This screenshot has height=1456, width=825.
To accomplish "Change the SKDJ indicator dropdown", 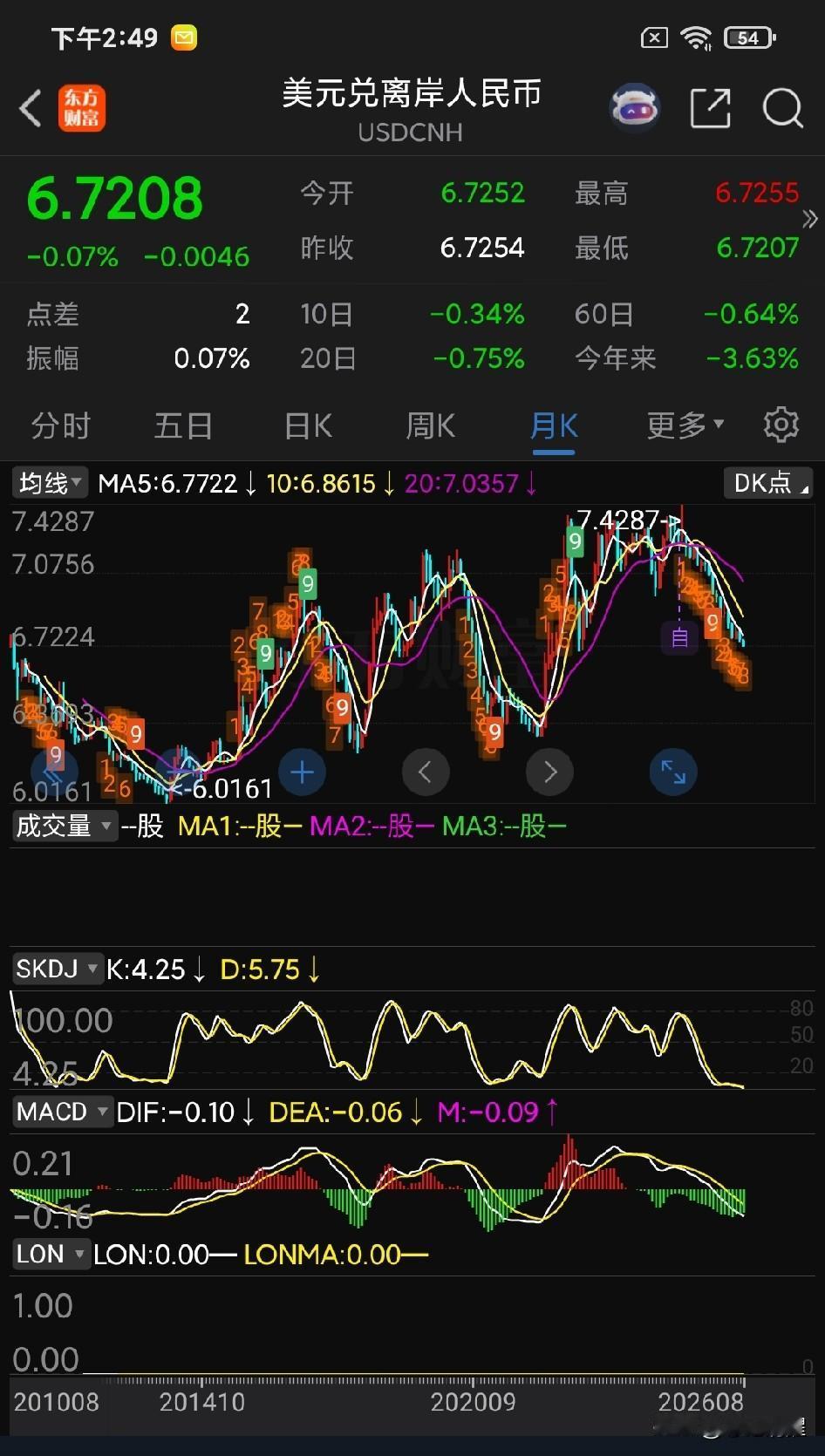I will (57, 969).
